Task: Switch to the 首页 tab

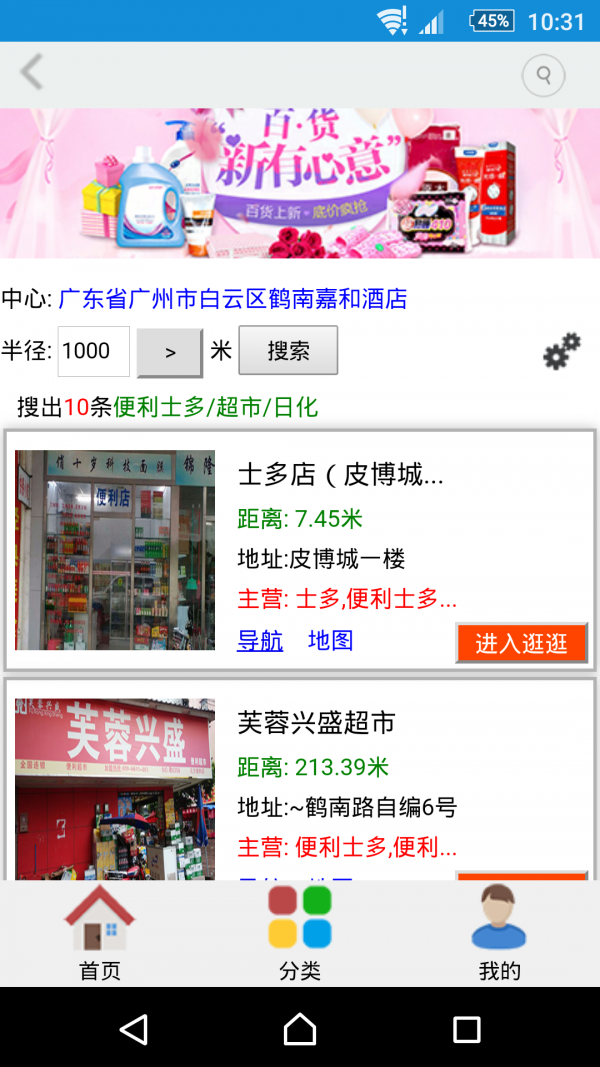Action: (x=100, y=932)
